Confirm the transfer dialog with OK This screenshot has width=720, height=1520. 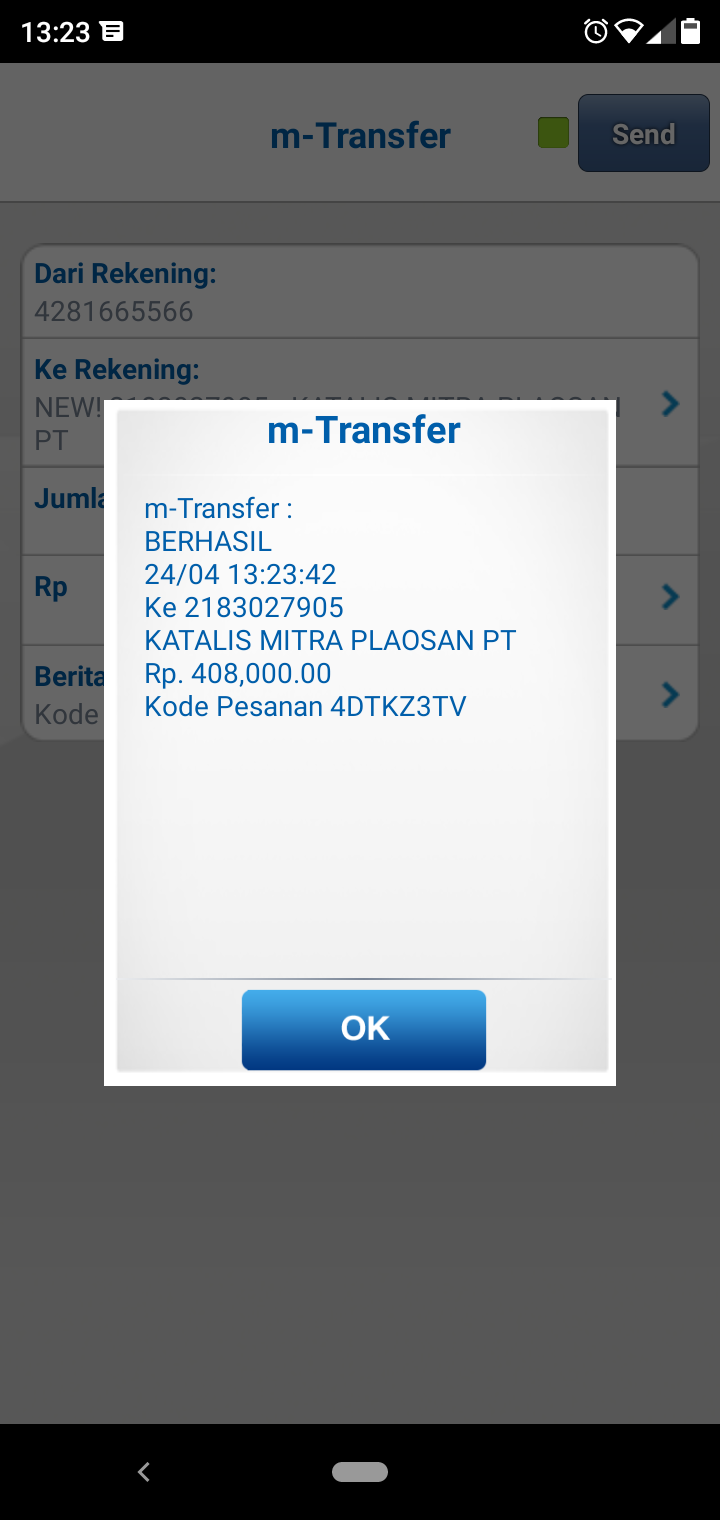pyautogui.click(x=364, y=1029)
